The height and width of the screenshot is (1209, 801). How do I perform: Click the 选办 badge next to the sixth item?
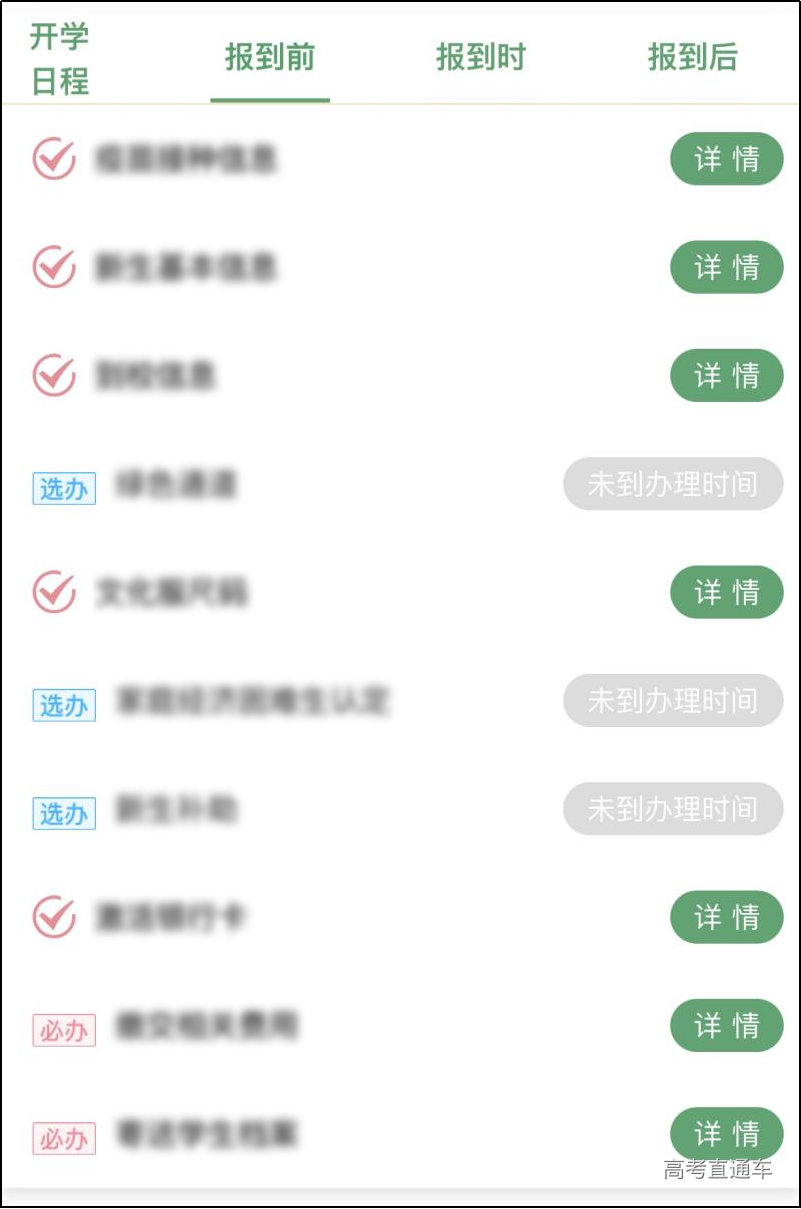(63, 700)
